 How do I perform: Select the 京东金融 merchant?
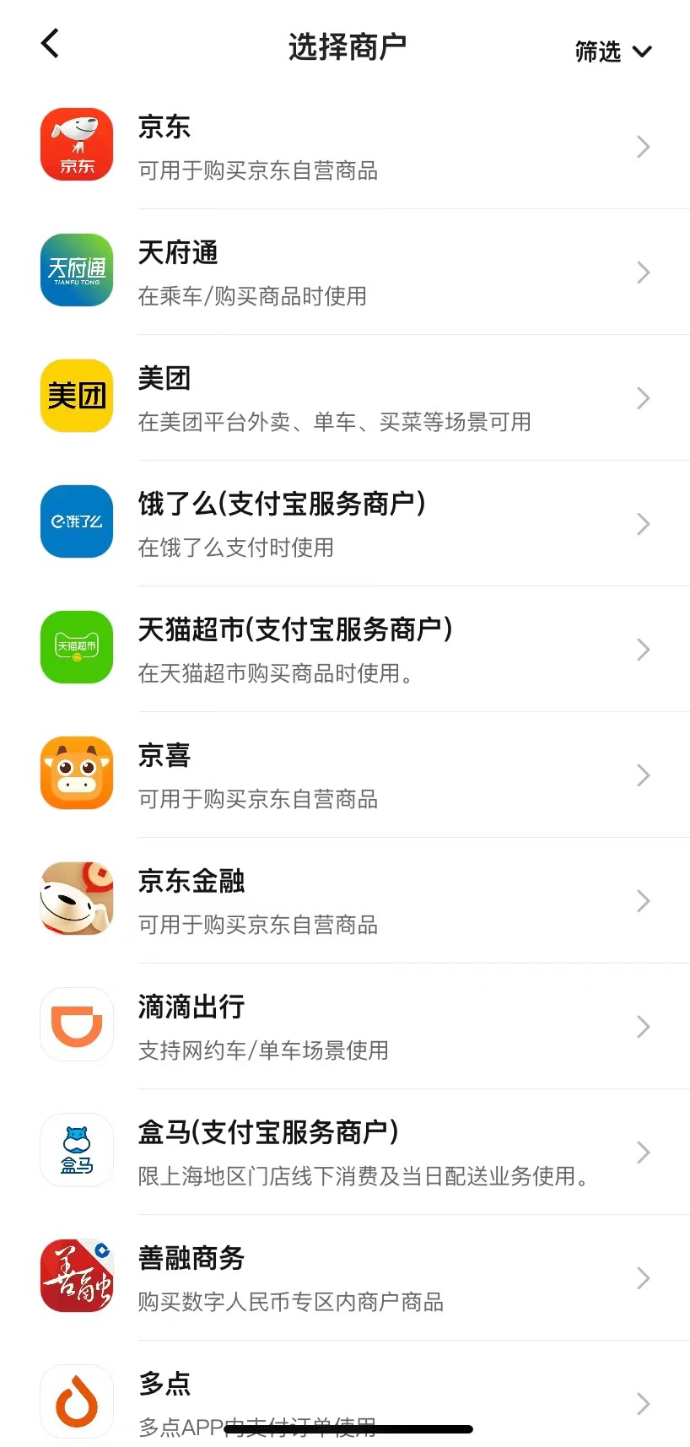(345, 901)
